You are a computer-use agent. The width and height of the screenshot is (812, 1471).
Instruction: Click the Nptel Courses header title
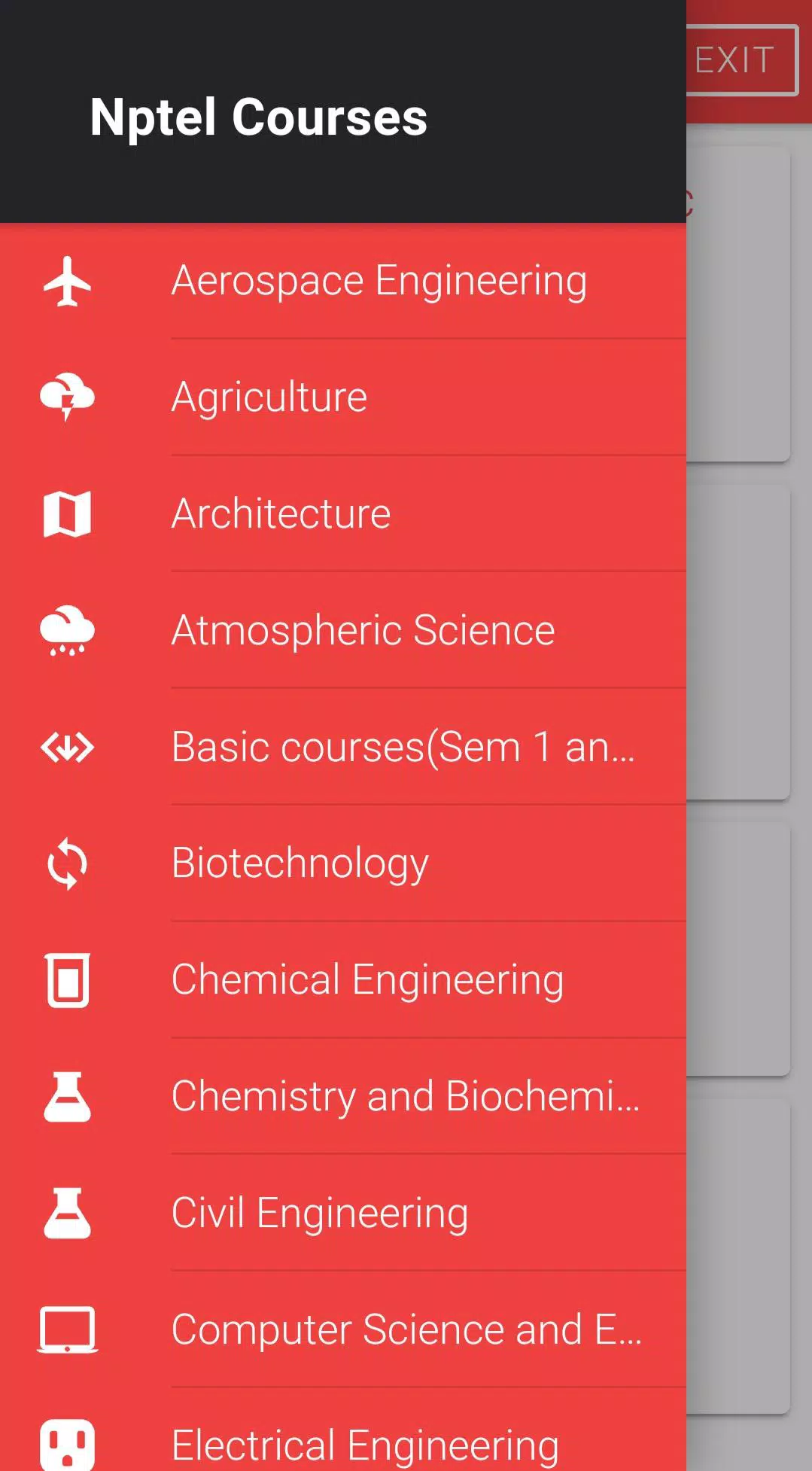coord(257,117)
